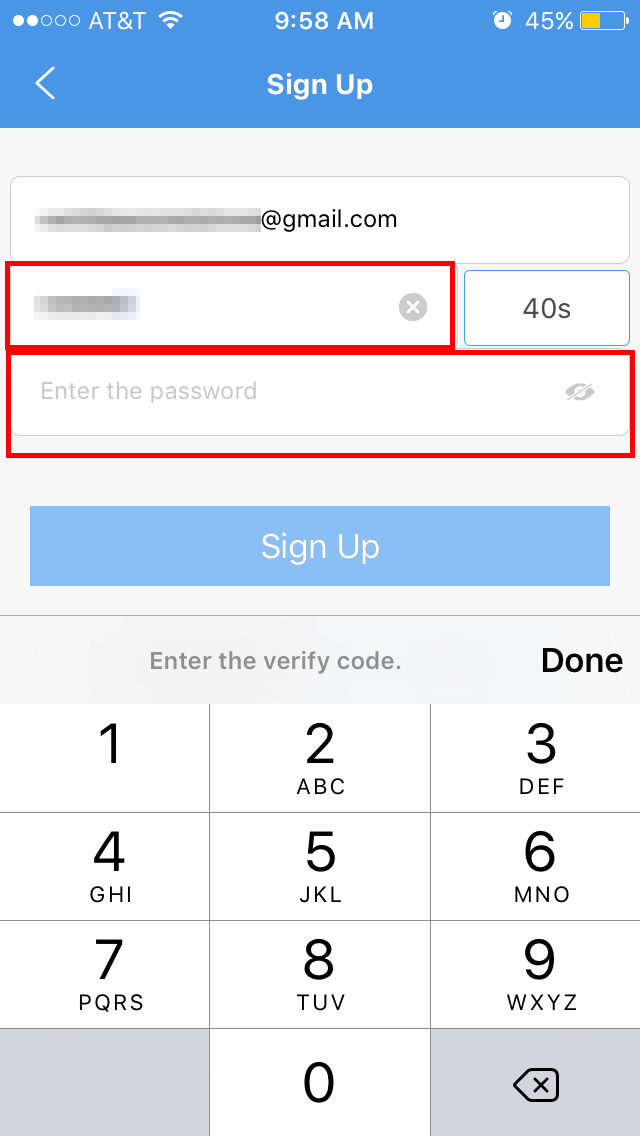Go back from the Sign Up screen
Viewport: 640px width, 1136px height.
click(45, 84)
